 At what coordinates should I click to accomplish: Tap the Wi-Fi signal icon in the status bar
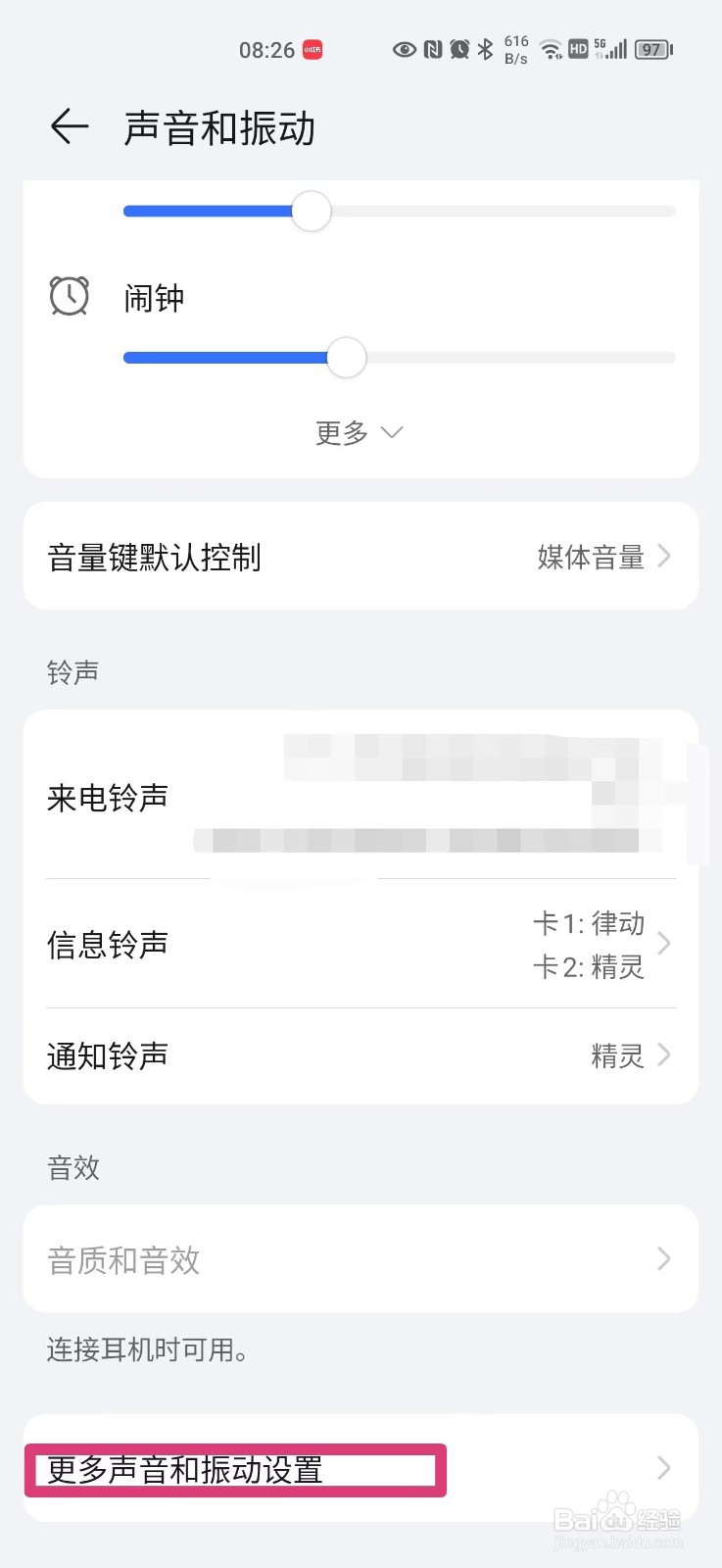pyautogui.click(x=549, y=49)
